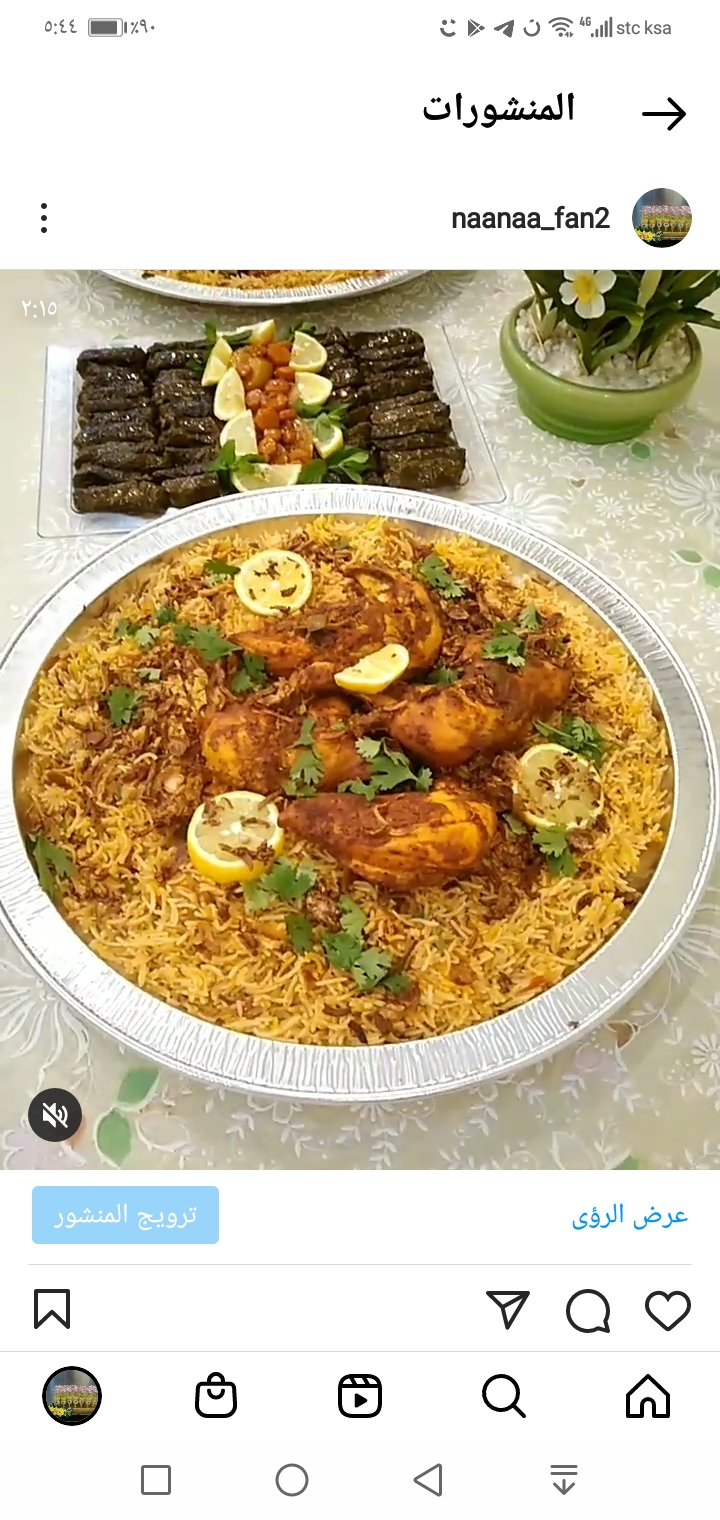
Task: Open the comments on this post
Action: (588, 1310)
